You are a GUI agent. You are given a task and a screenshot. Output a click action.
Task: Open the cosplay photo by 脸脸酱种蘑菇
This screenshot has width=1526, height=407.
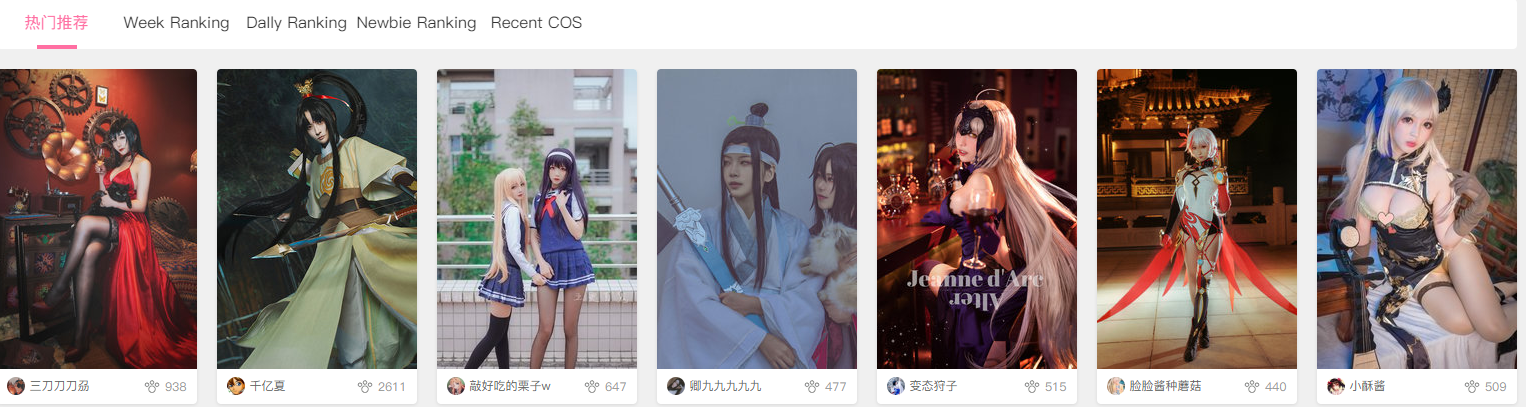1197,218
